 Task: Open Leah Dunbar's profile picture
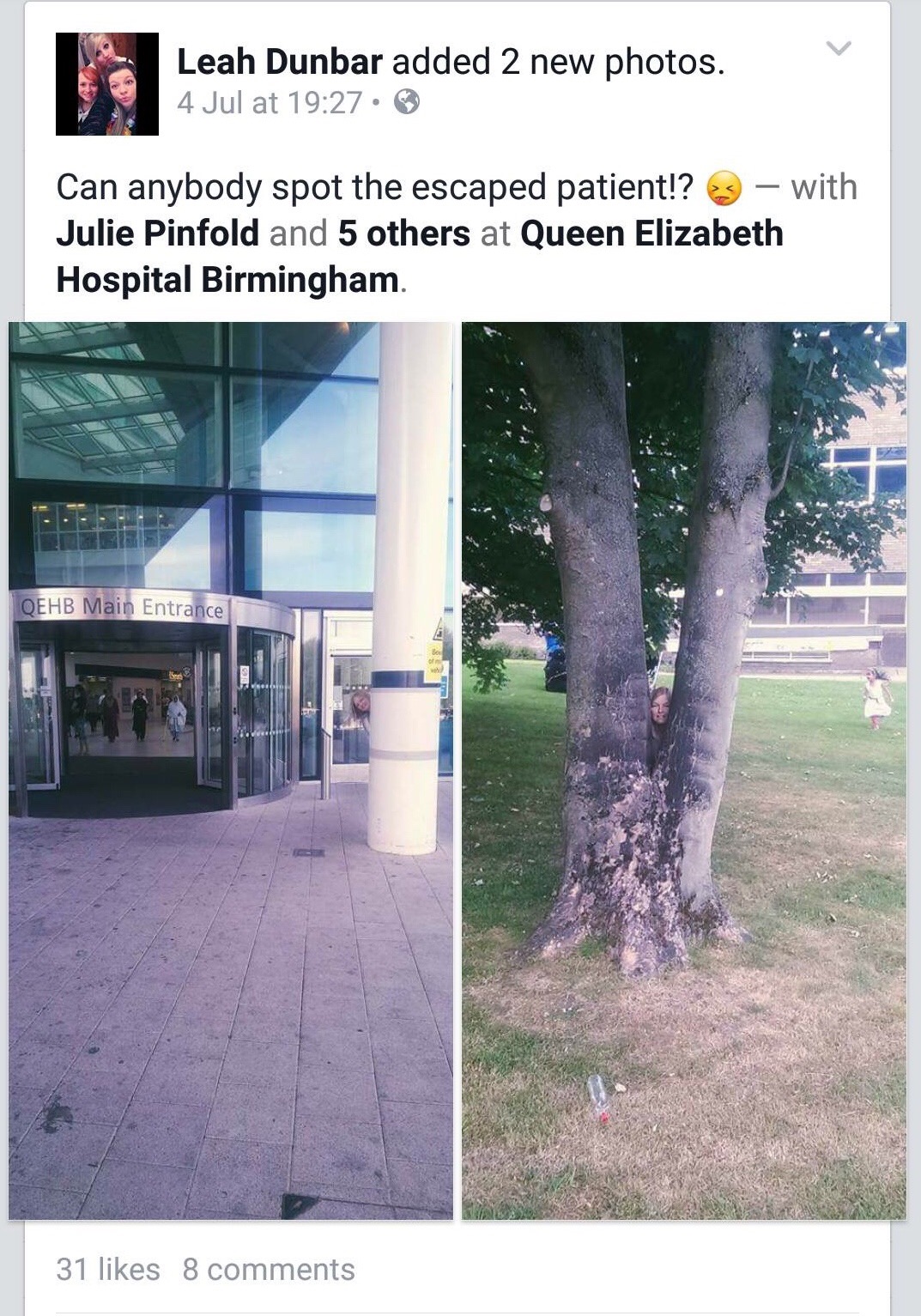tap(107, 84)
